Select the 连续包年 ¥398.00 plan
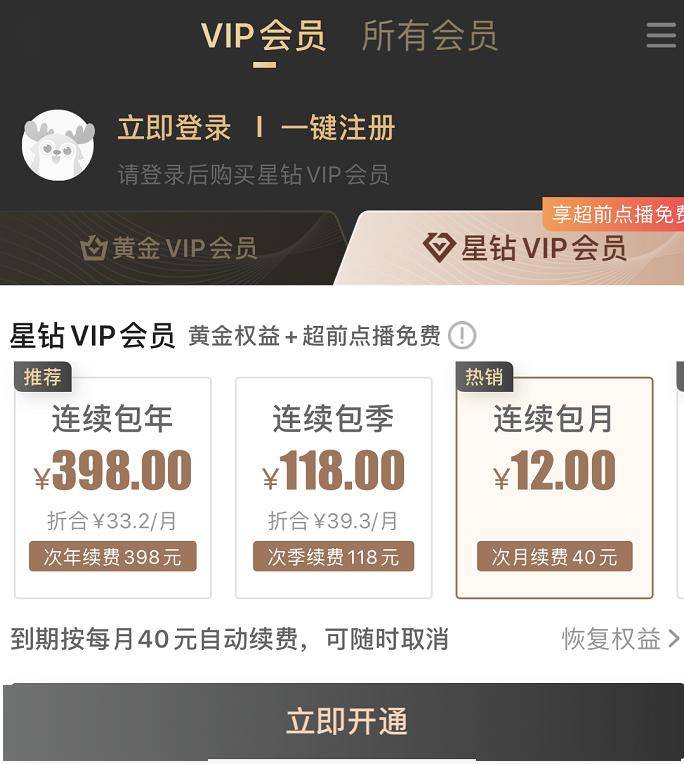The height and width of the screenshot is (764, 684). click(x=113, y=487)
